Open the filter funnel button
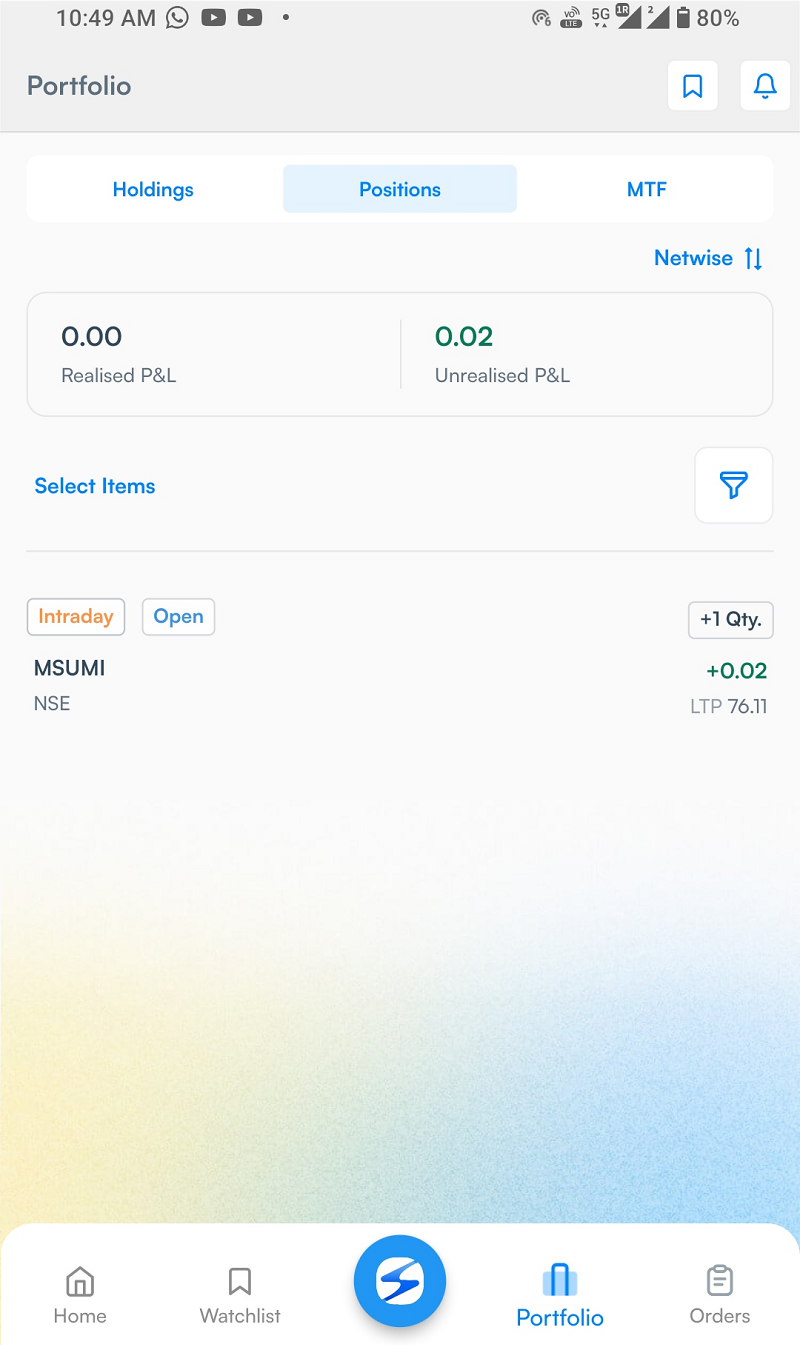The width and height of the screenshot is (800, 1345). (x=734, y=485)
